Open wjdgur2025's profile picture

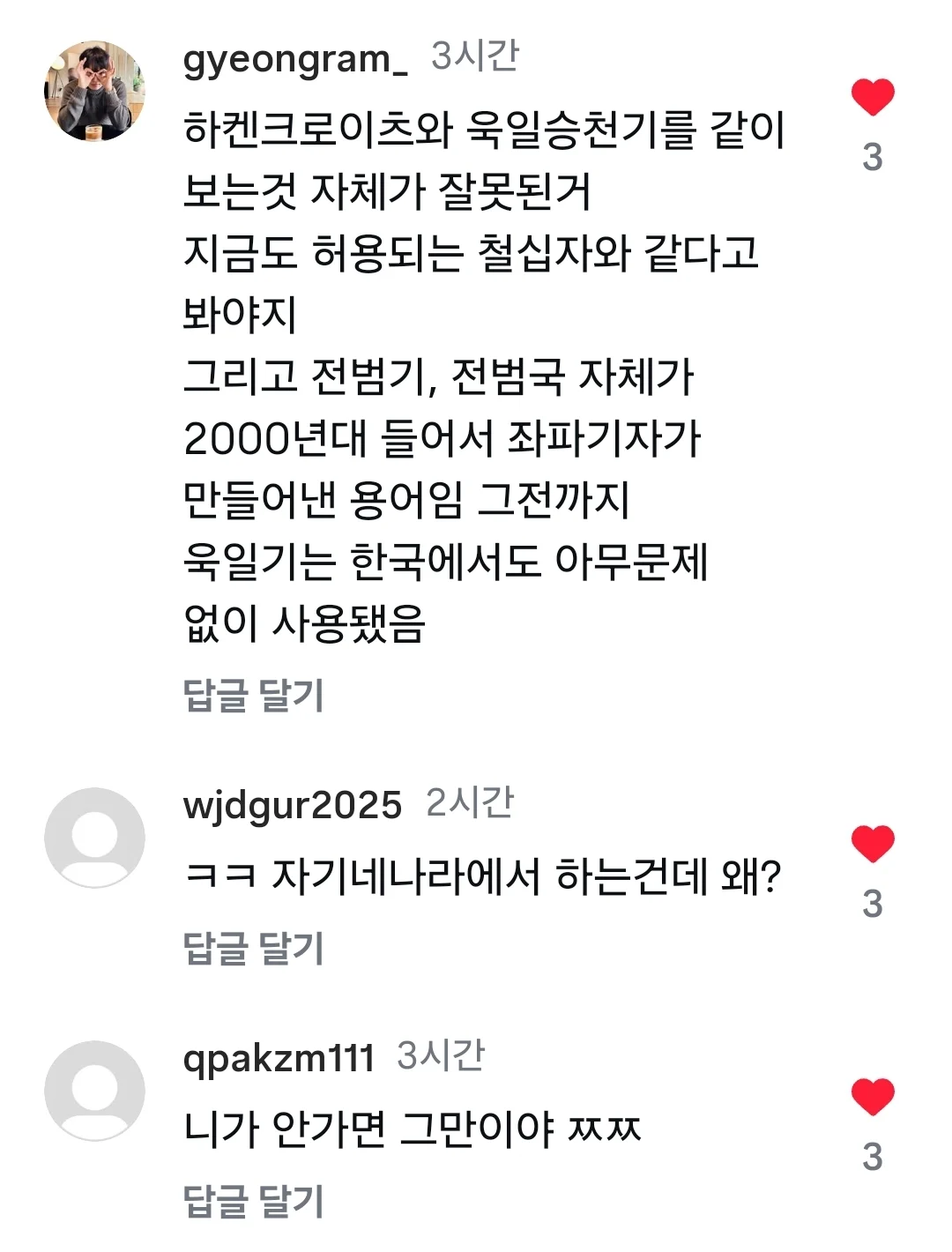click(x=93, y=838)
